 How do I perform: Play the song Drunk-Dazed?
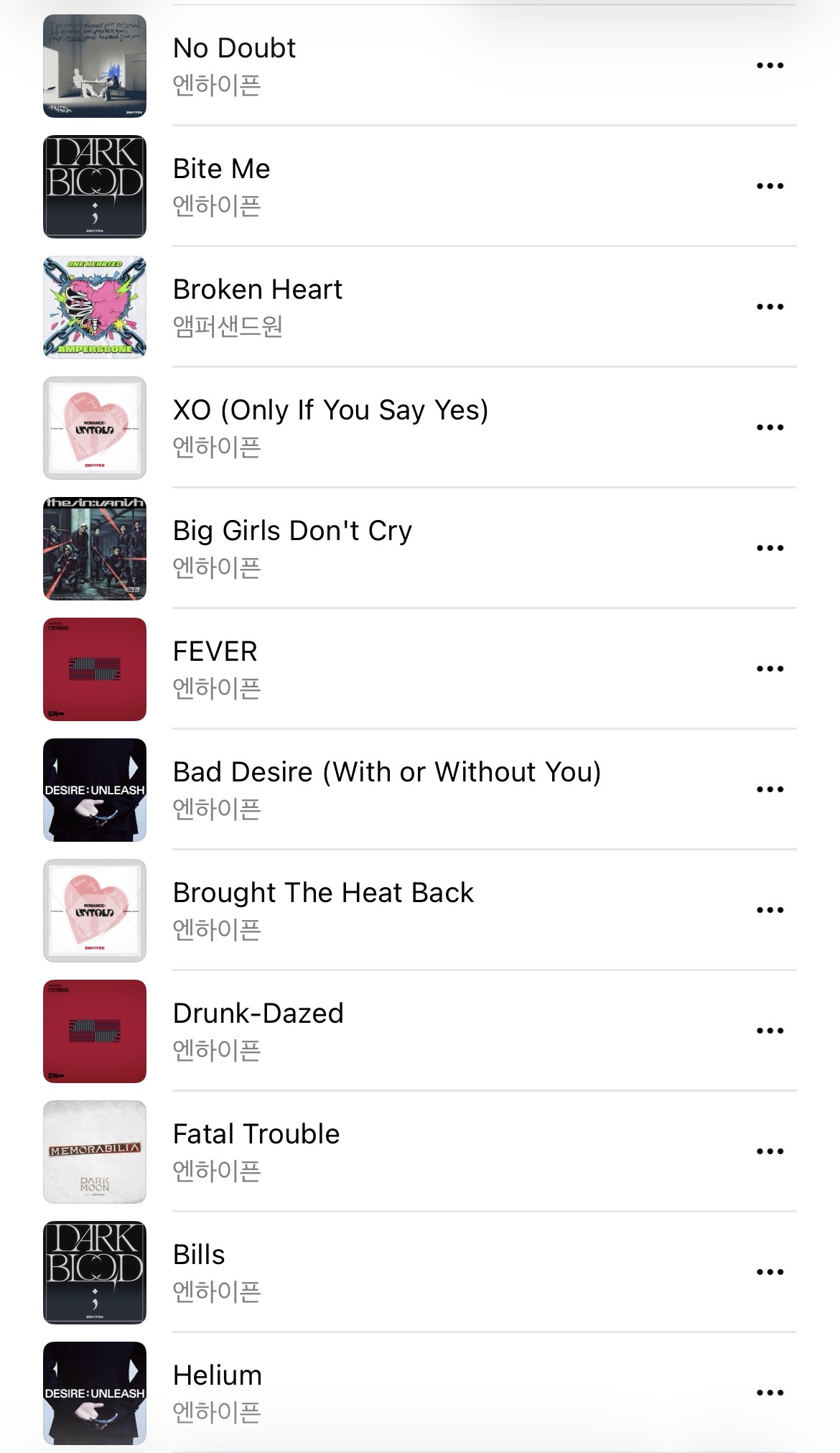point(420,1031)
